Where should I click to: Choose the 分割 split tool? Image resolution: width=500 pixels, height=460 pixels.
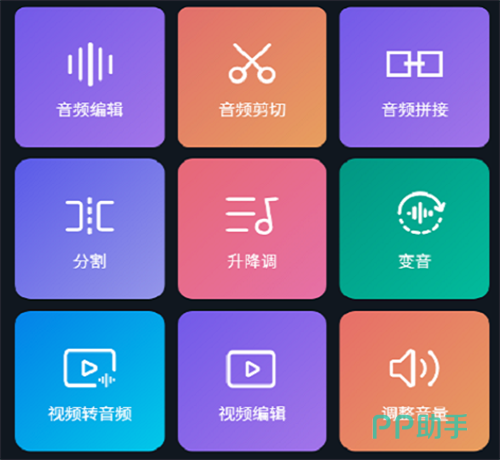coord(90,229)
